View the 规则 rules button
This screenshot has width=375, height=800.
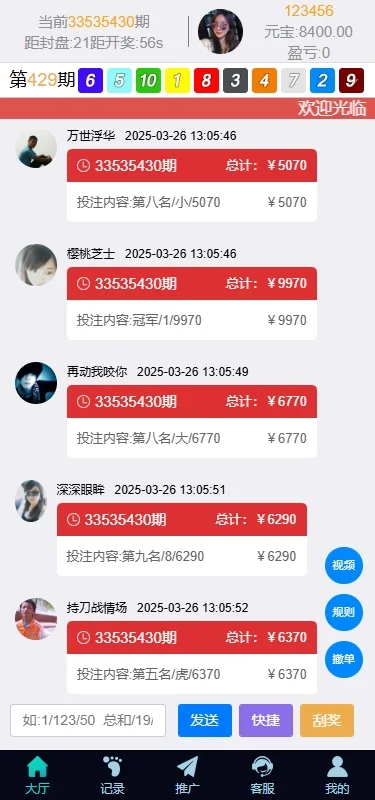343,612
